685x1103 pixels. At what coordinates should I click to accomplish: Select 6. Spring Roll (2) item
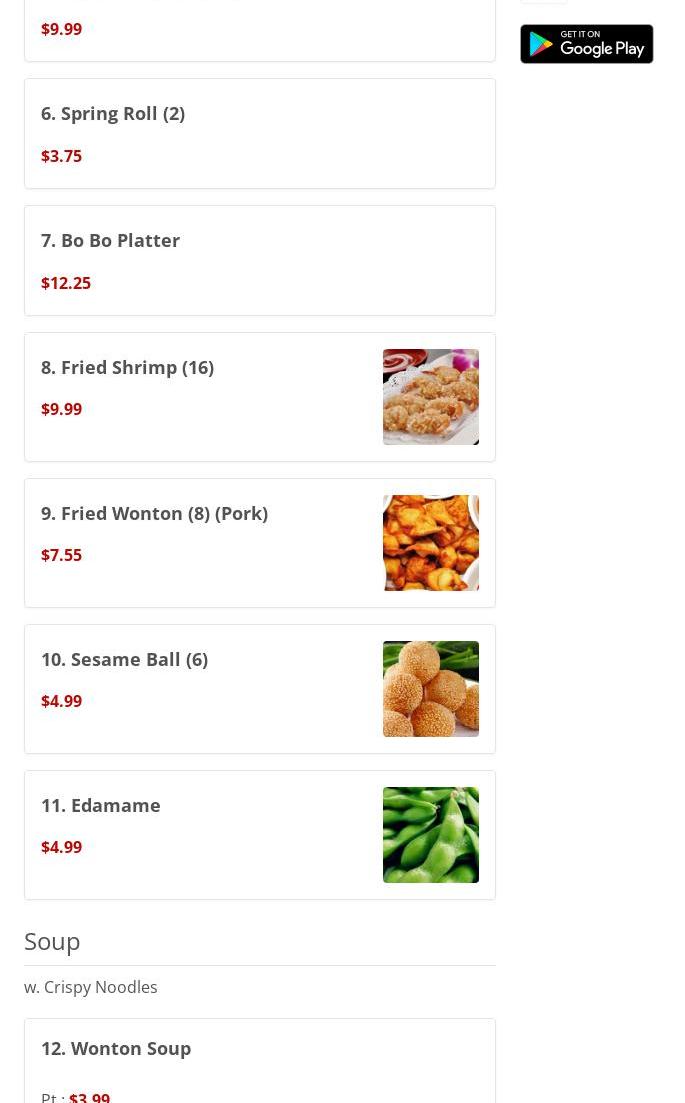259,133
